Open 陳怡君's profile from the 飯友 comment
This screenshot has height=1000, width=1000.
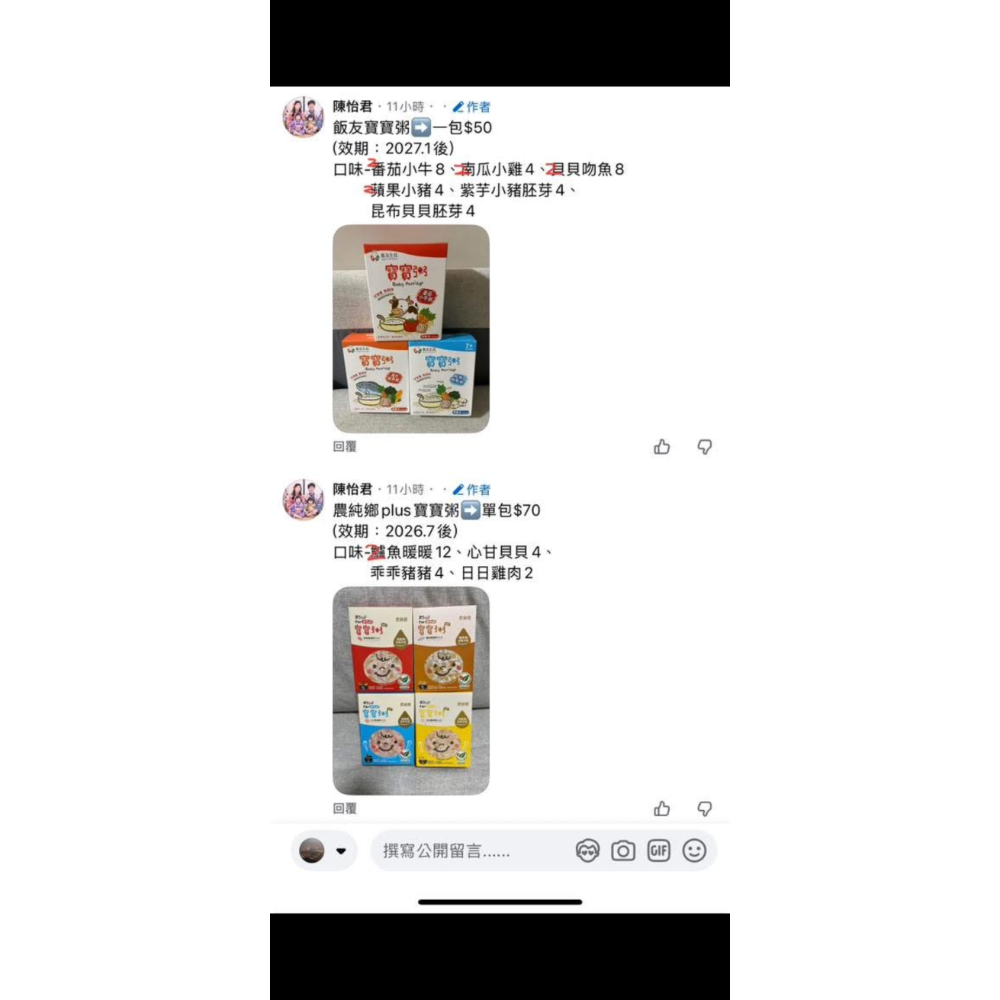pos(303,117)
